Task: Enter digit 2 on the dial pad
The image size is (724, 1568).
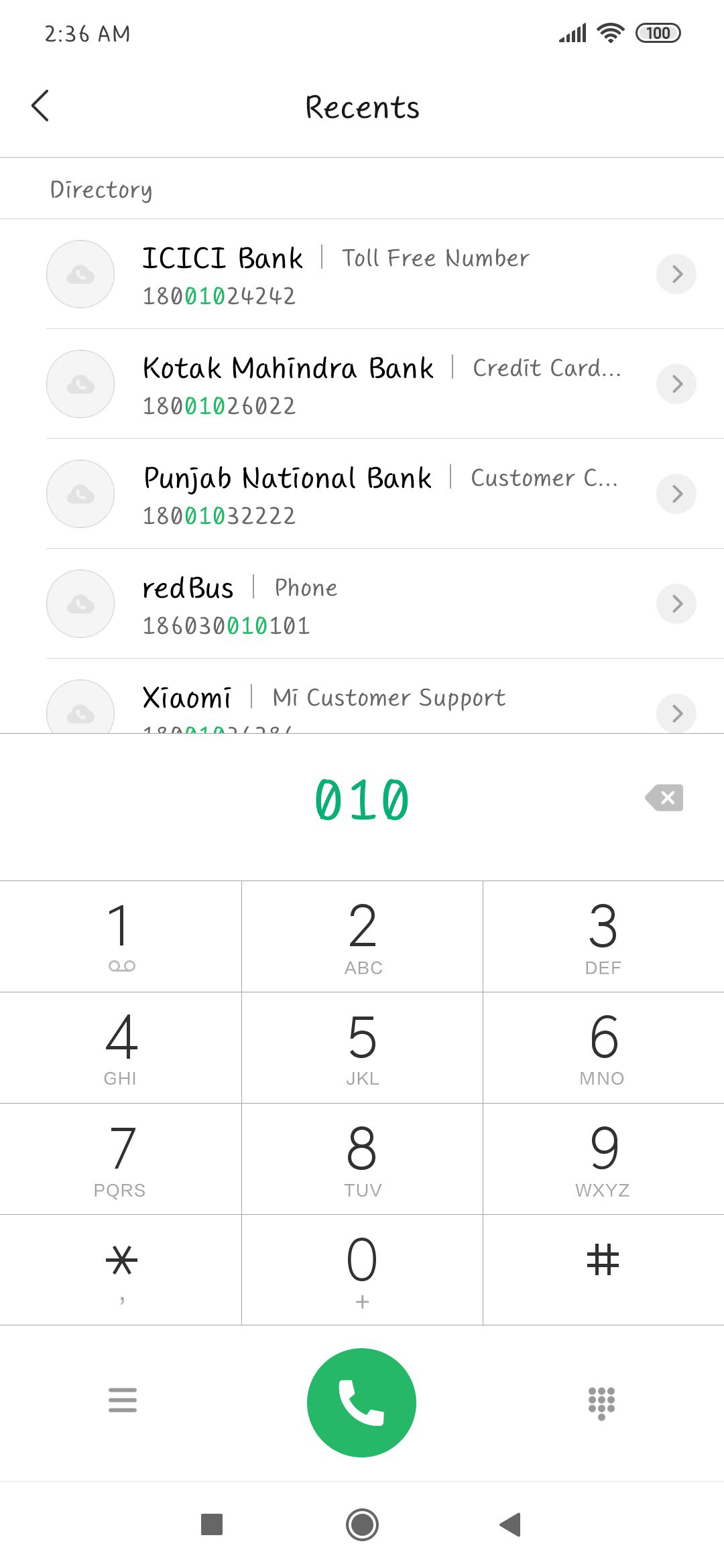Action: point(362,937)
